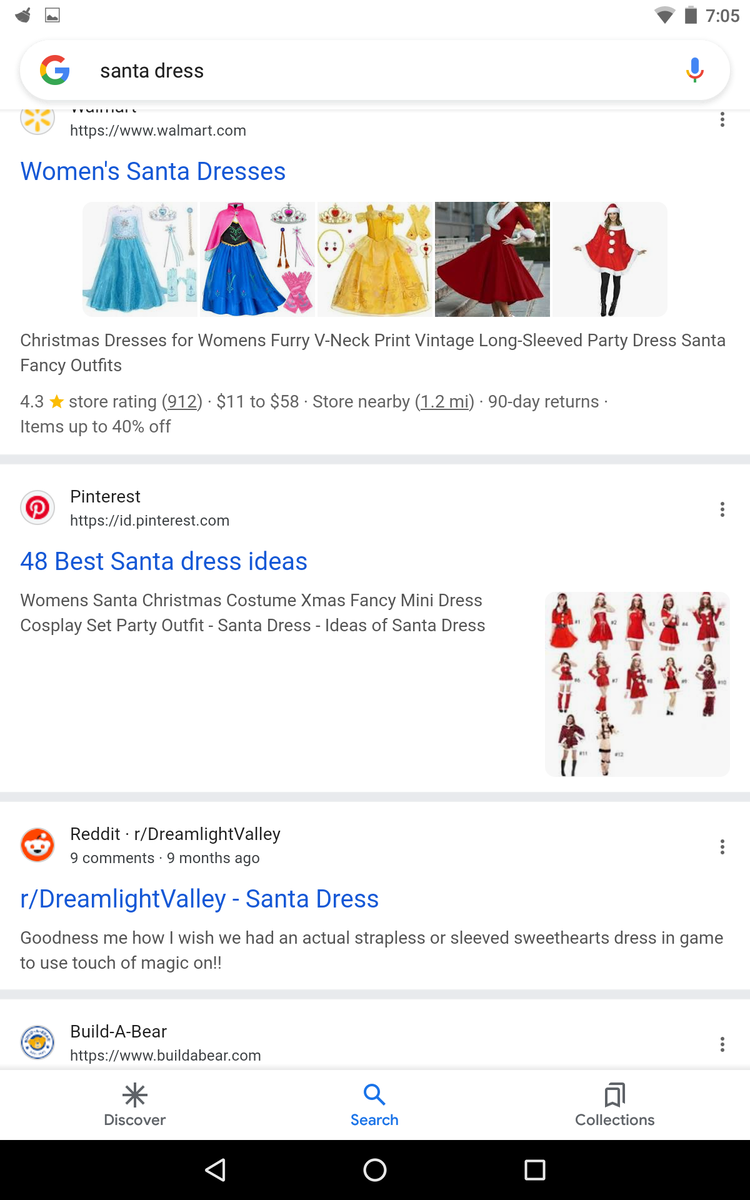Open Walmart result overflow menu
Image resolution: width=750 pixels, height=1200 pixels.
click(x=722, y=120)
